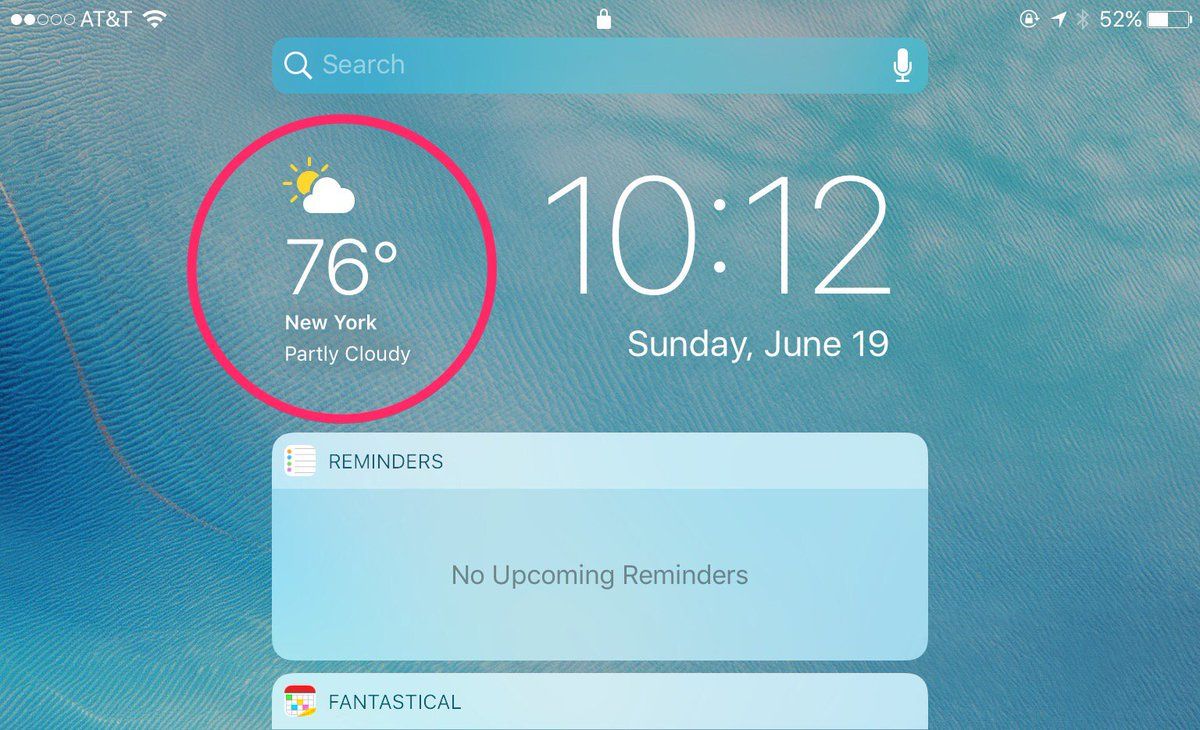Activate the microphone dictation icon
This screenshot has height=730, width=1200.
(902, 66)
